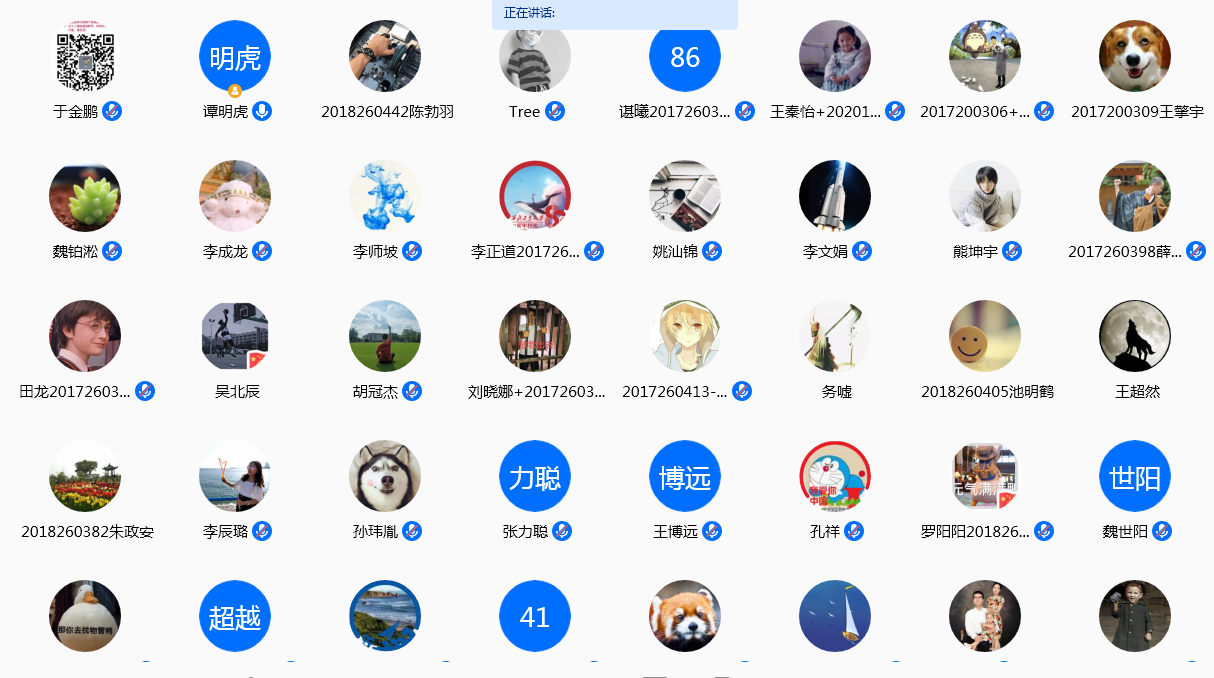Open participant 王博远's tile

point(685,476)
